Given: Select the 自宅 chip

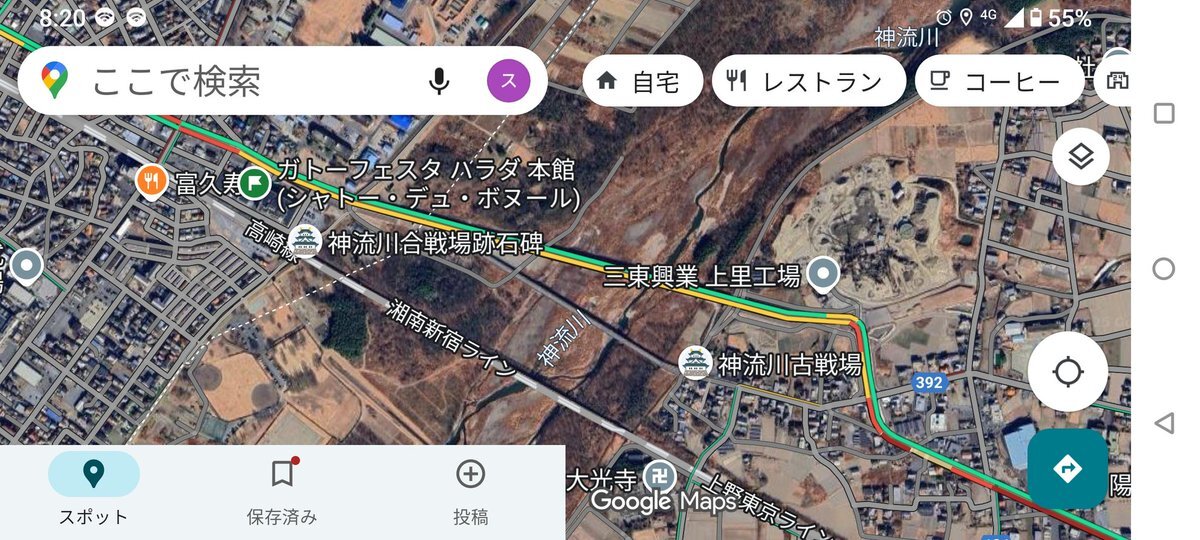Looking at the screenshot, I should [x=642, y=81].
